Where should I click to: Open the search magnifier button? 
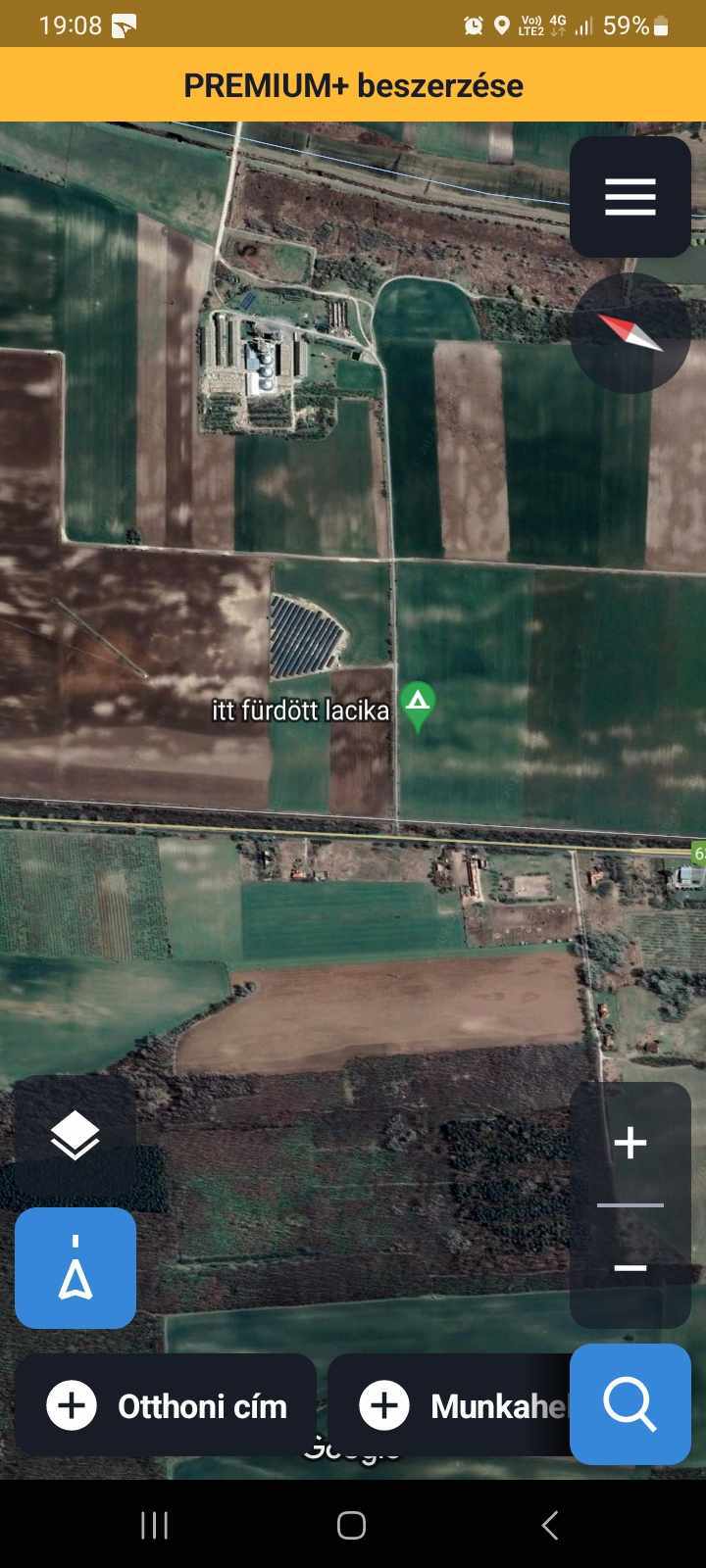630,1404
